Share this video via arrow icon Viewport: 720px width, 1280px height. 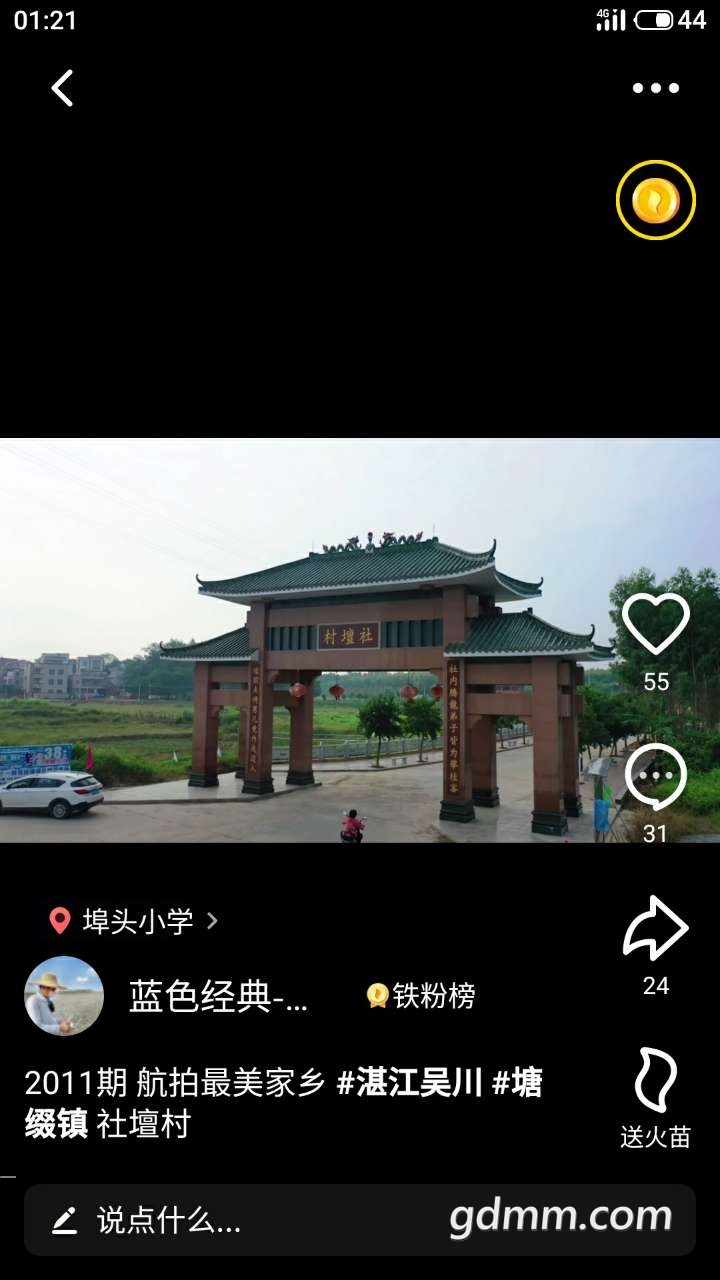tap(656, 929)
